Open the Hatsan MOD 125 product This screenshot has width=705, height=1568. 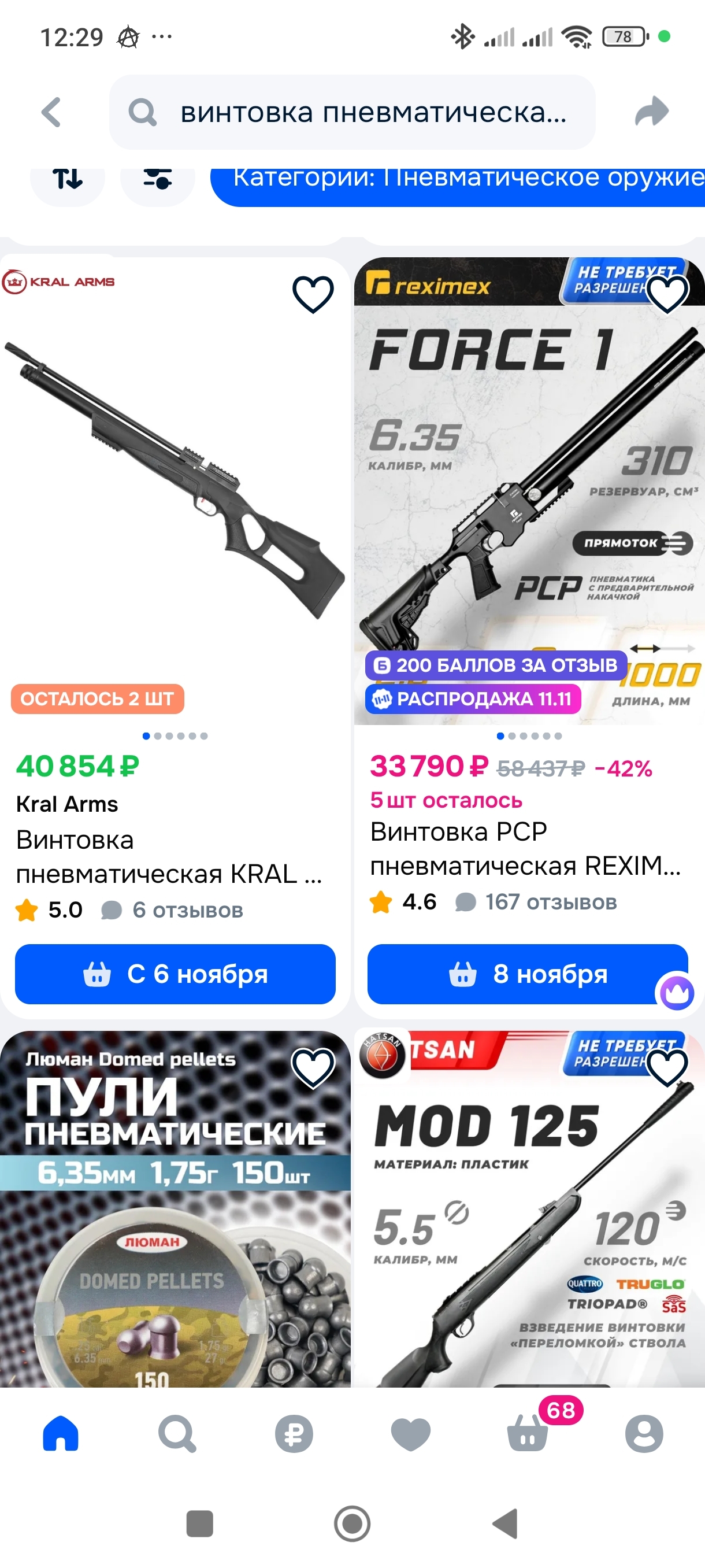tap(528, 1248)
